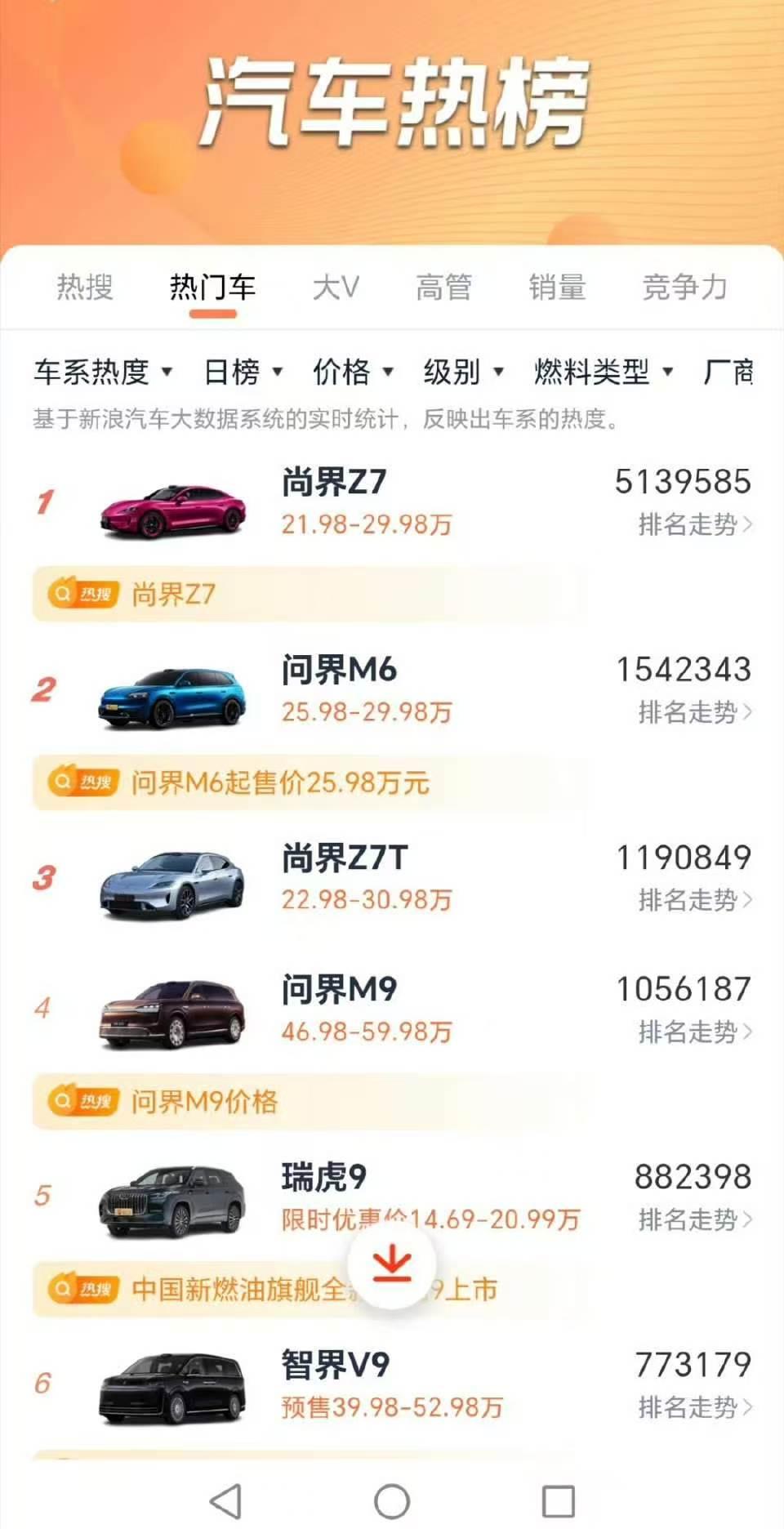Open the 级别 filter dropdown
This screenshot has width=784, height=1529.
tap(463, 372)
